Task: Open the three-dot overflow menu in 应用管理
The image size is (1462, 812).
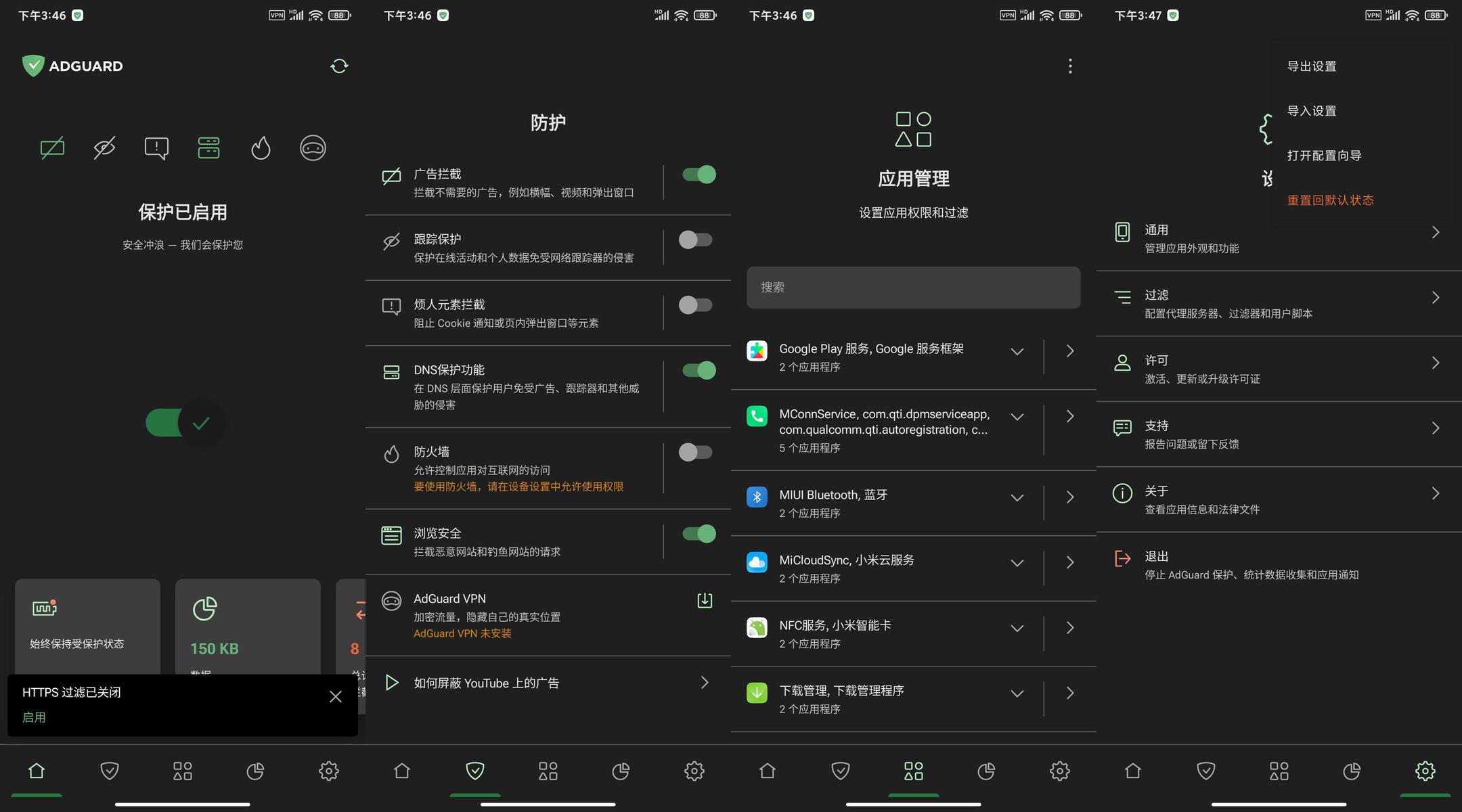Action: [1070, 66]
